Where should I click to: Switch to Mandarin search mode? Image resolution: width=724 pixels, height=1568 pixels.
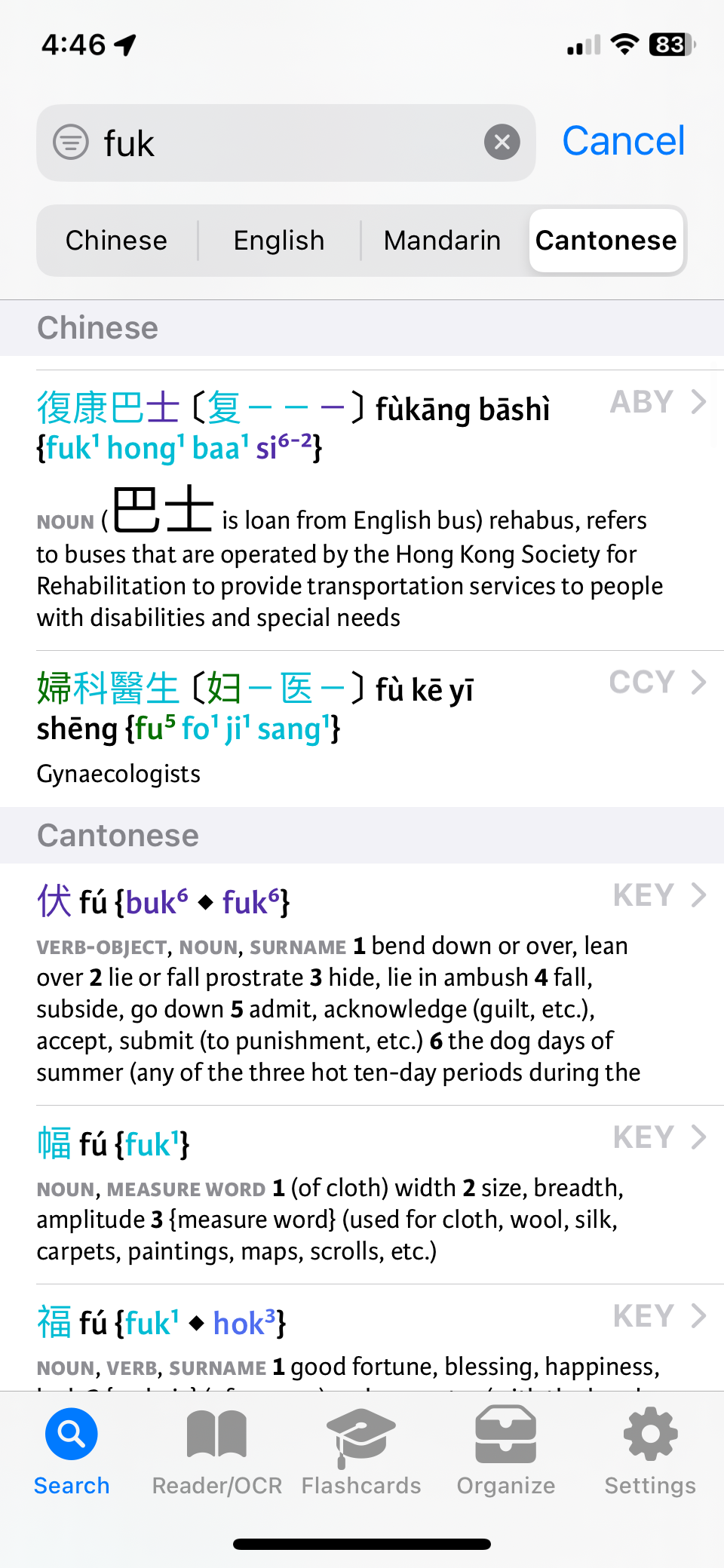442,241
